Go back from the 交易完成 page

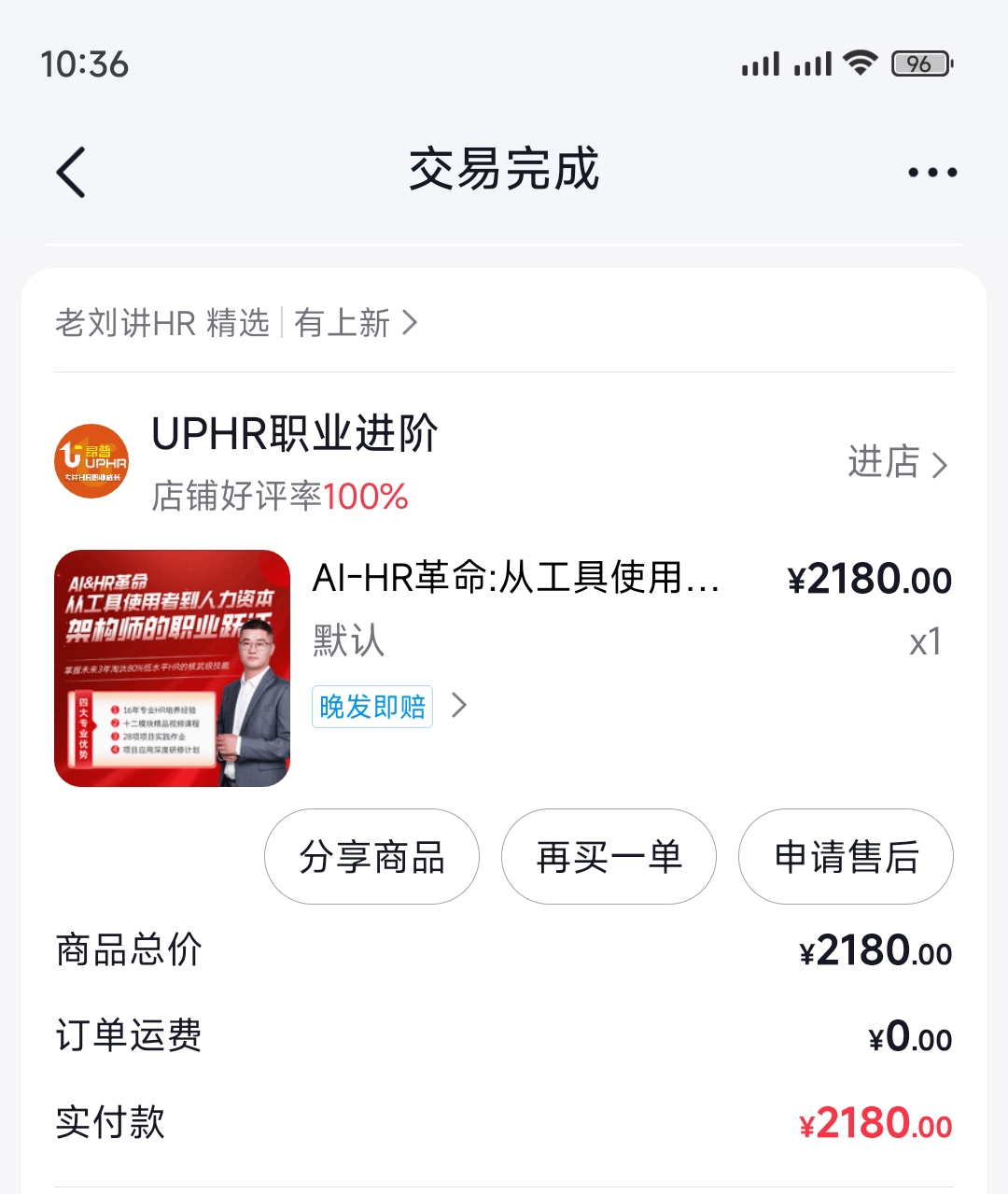(x=71, y=173)
